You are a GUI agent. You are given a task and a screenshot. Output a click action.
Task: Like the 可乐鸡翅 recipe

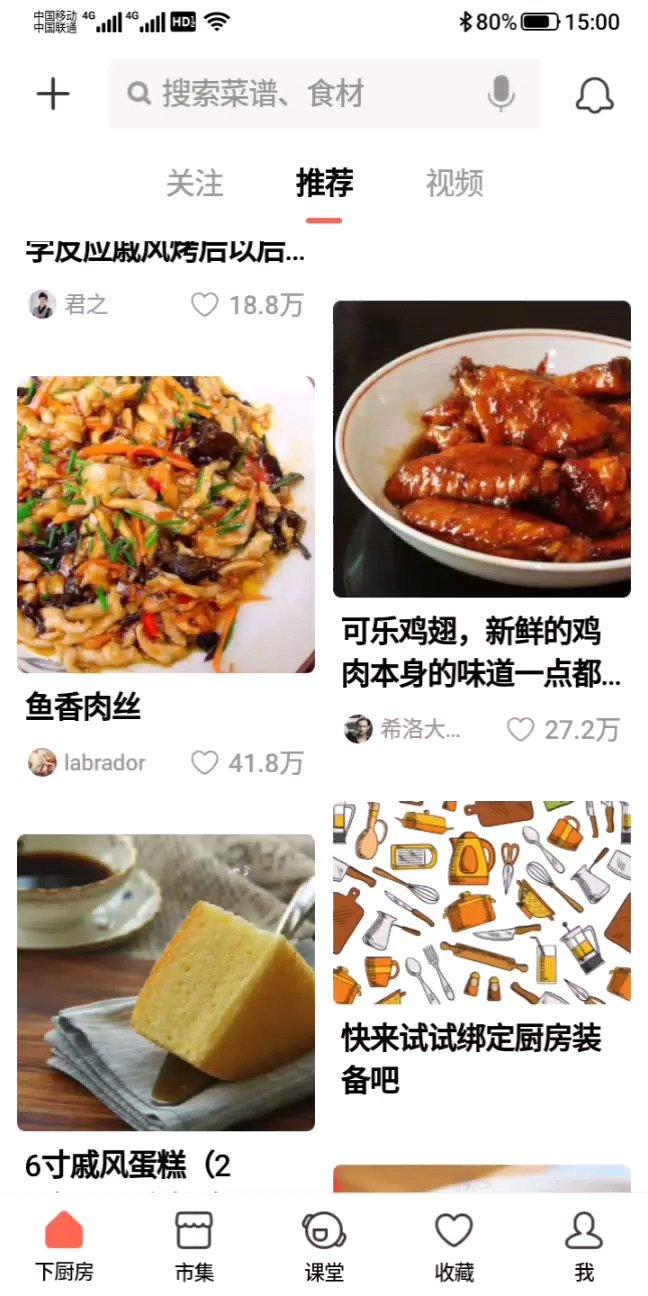click(520, 729)
